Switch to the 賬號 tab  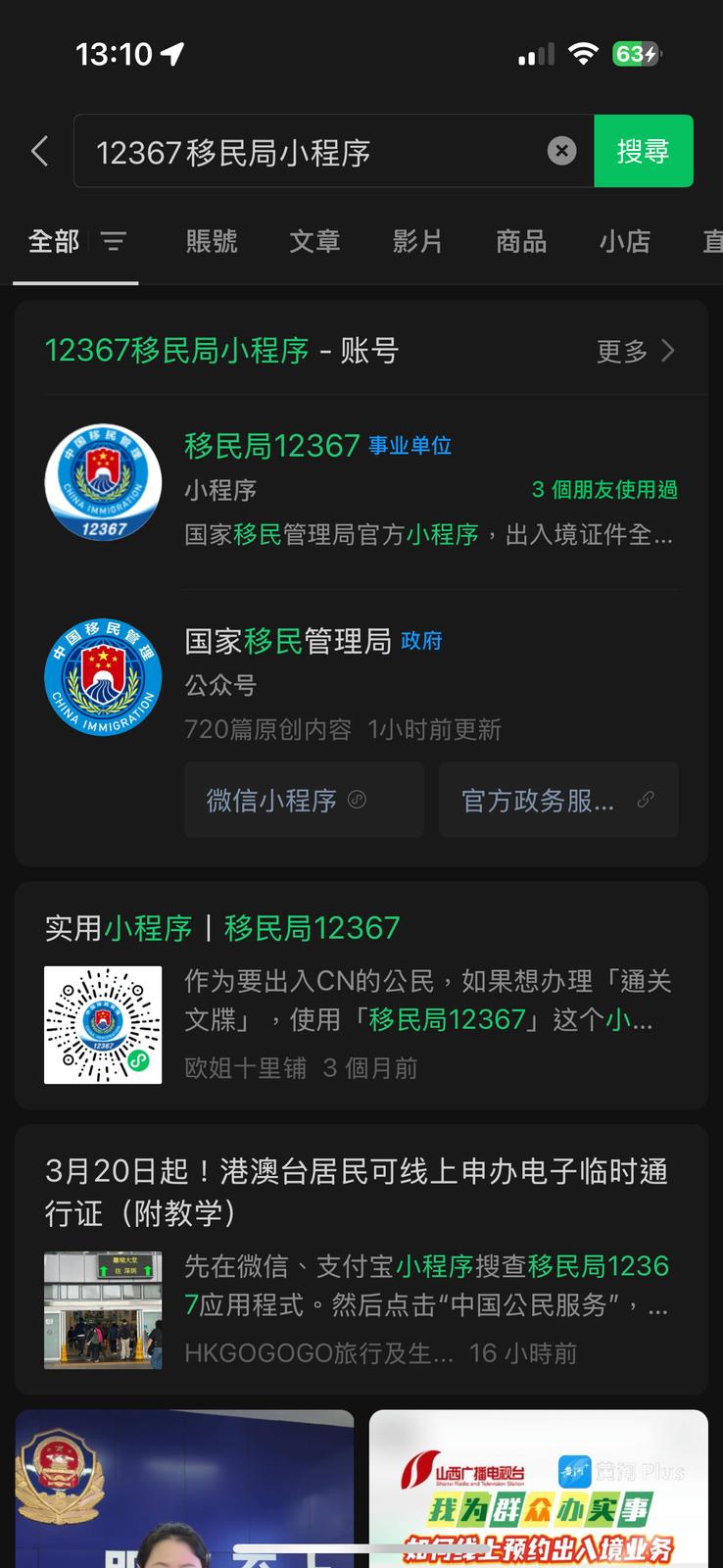[x=212, y=241]
